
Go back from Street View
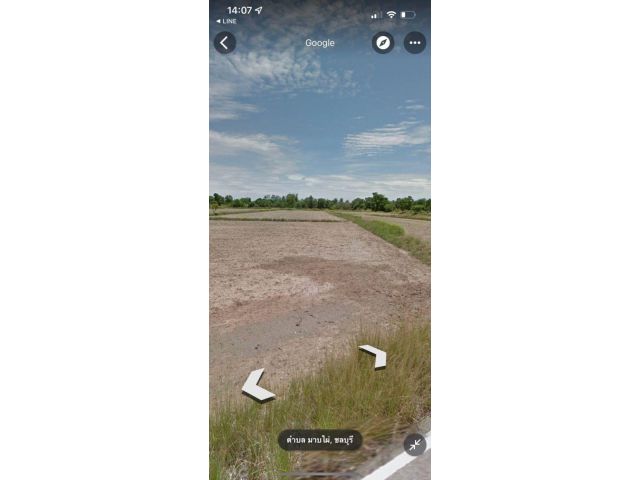[225, 42]
